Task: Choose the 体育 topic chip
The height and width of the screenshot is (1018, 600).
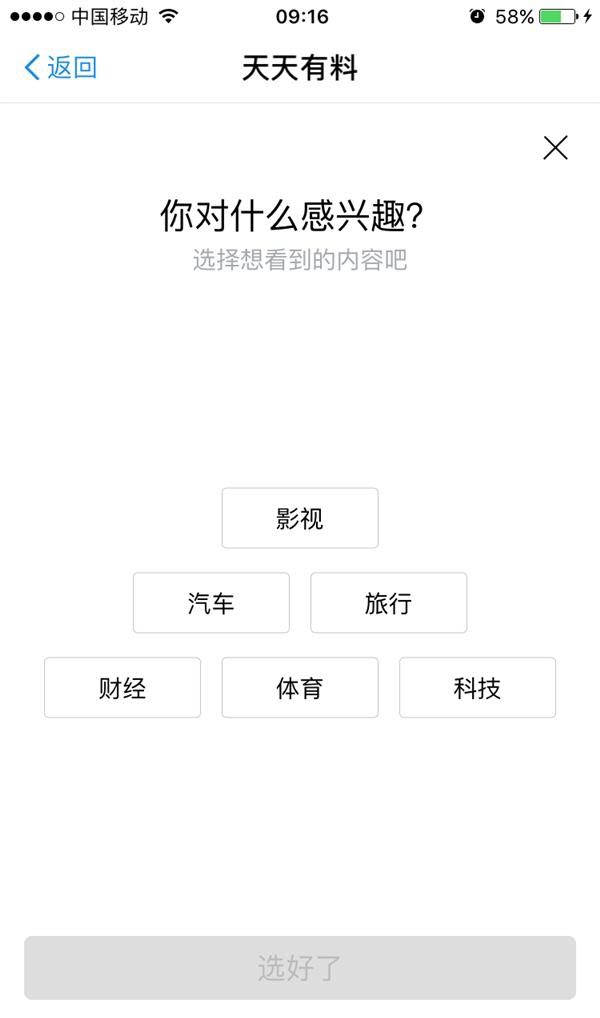Action: click(x=300, y=688)
